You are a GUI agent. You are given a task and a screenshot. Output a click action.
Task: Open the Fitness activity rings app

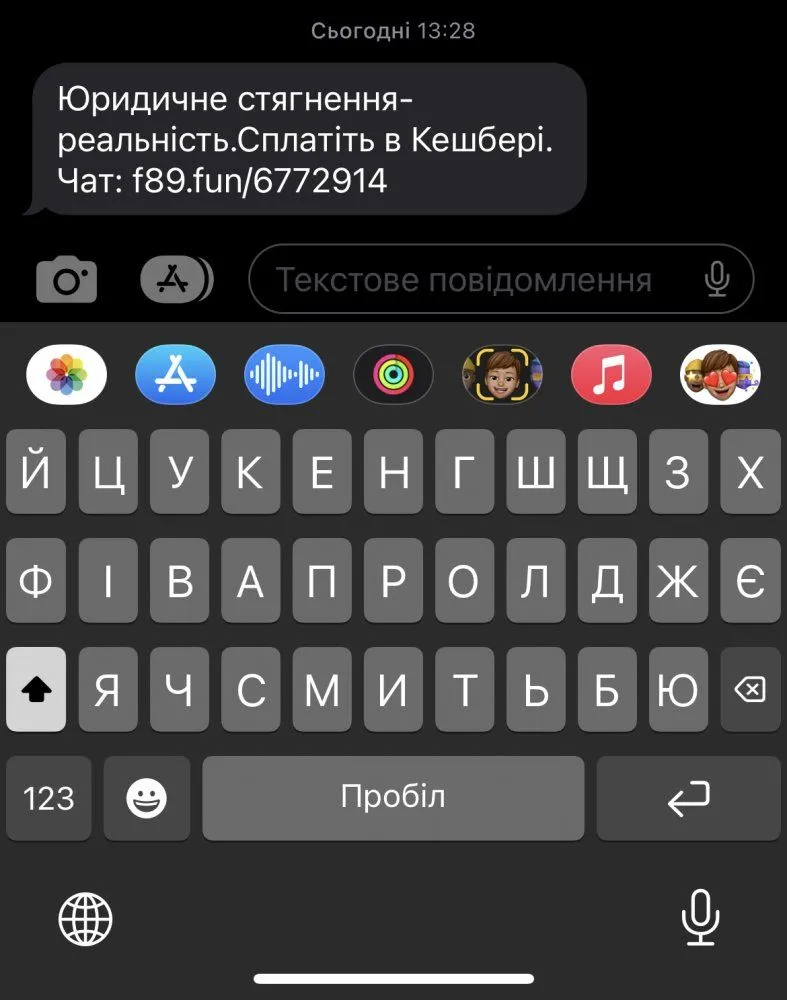coord(393,375)
